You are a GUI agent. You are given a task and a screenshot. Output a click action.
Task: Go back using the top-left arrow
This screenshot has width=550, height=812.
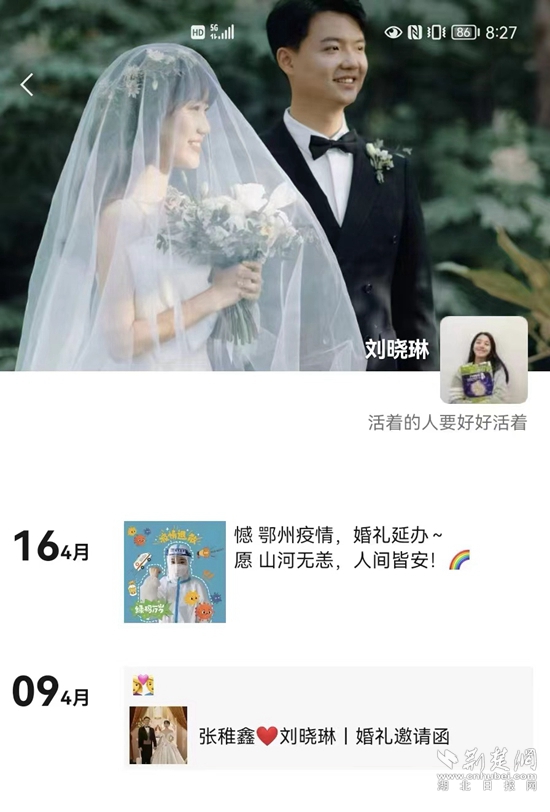27,84
